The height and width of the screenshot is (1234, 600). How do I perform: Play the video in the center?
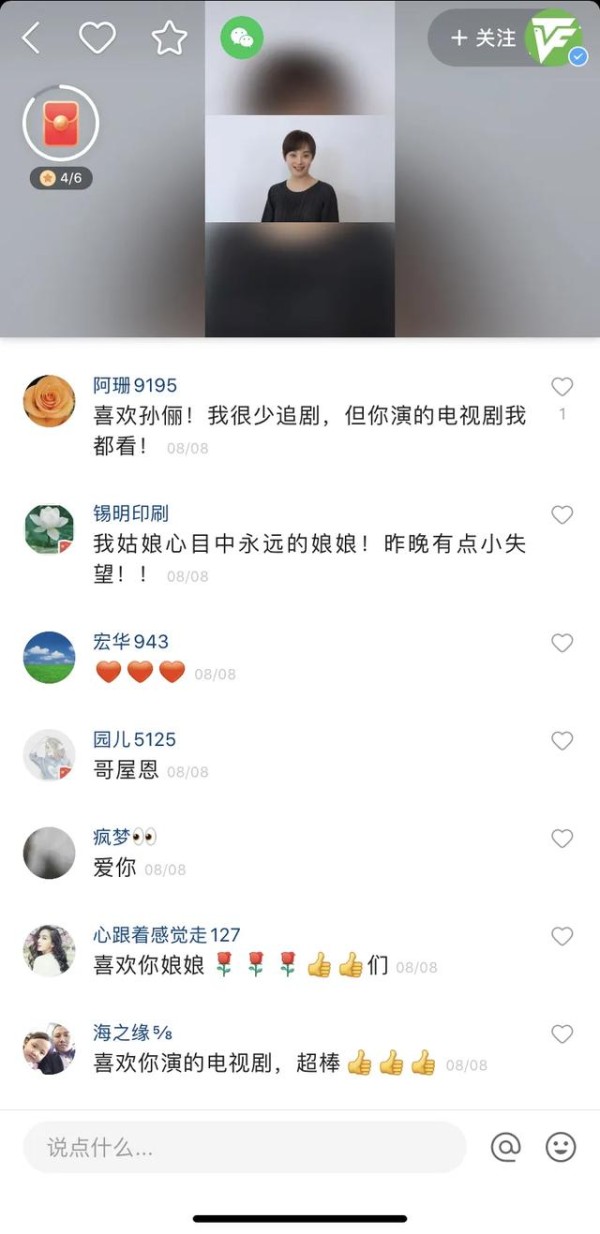[300, 169]
